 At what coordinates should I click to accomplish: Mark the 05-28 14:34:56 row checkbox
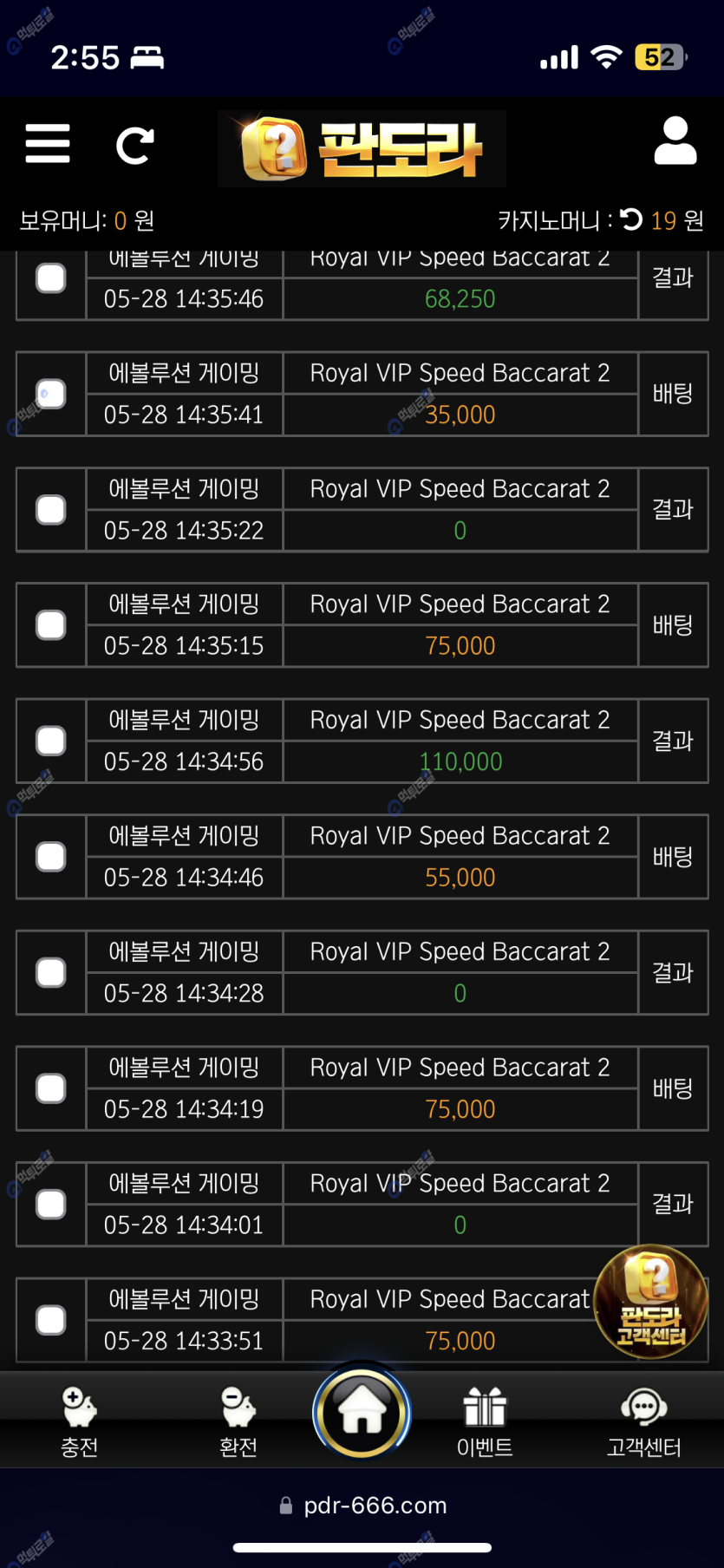pyautogui.click(x=51, y=742)
